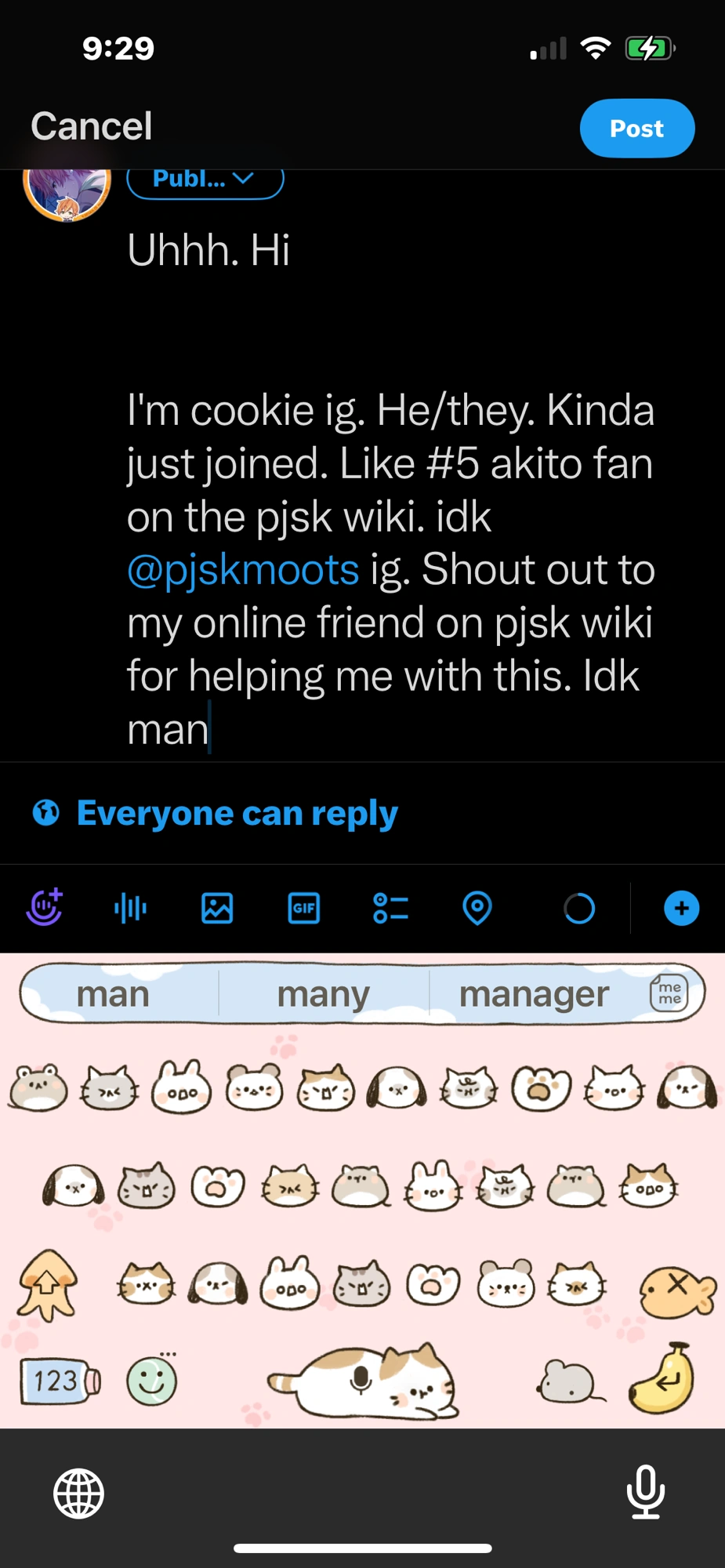Add another post to the thread
Viewport: 725px width, 1568px height.
coord(681,908)
